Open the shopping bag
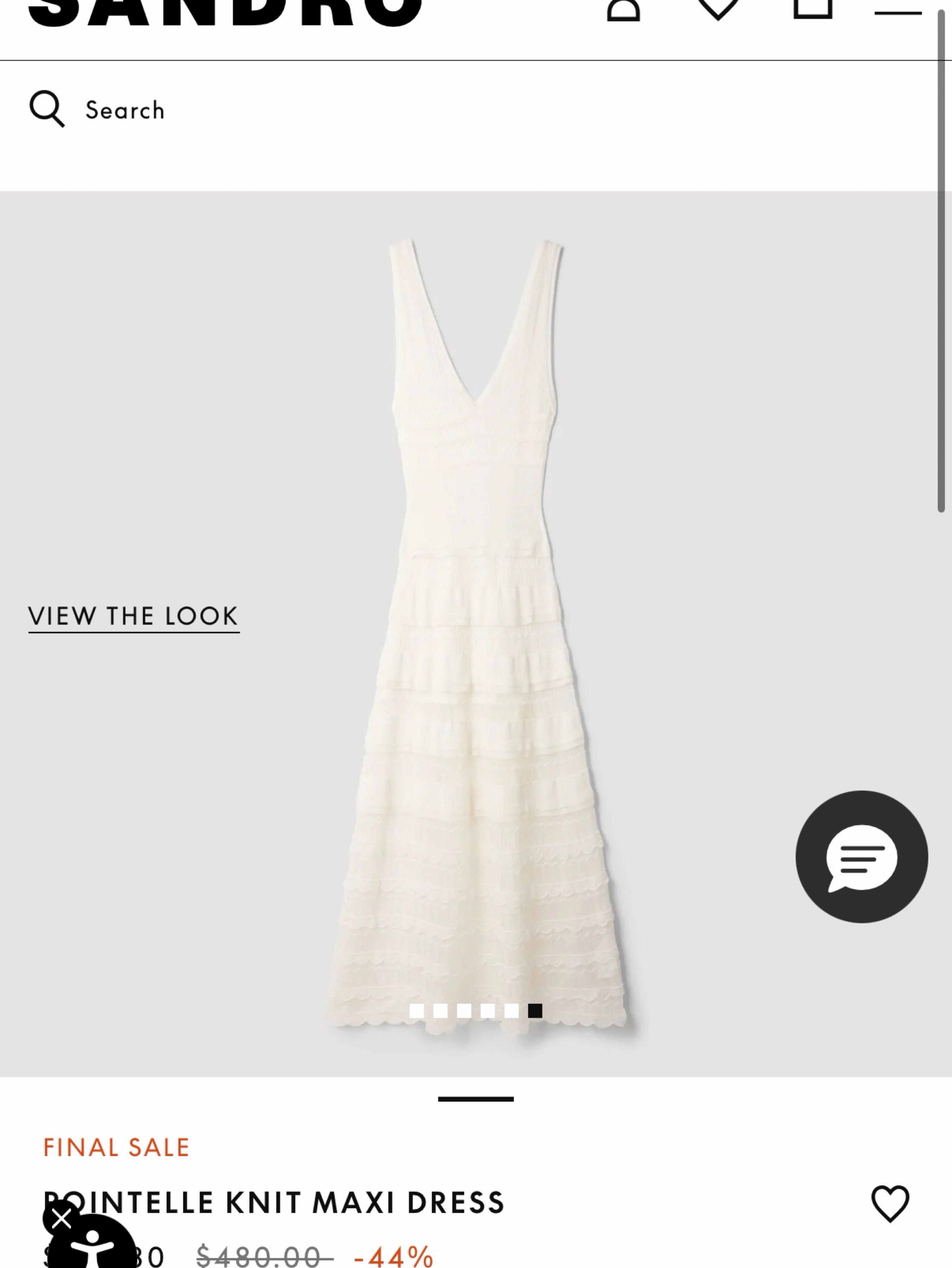Viewport: 952px width, 1268px height. 812,9
